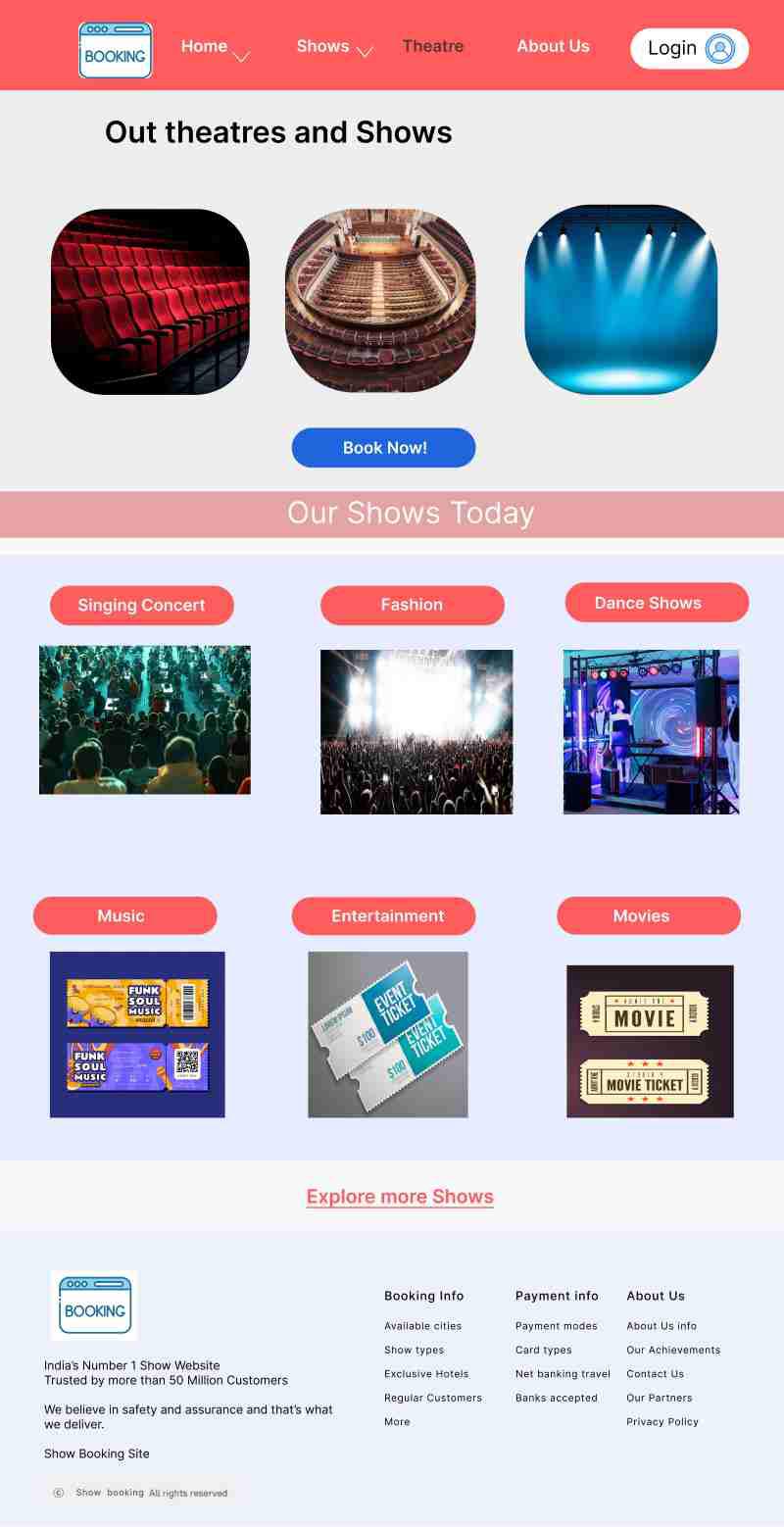Image resolution: width=784 pixels, height=1527 pixels.
Task: Open the Contact Us footer link
Action: (655, 1374)
